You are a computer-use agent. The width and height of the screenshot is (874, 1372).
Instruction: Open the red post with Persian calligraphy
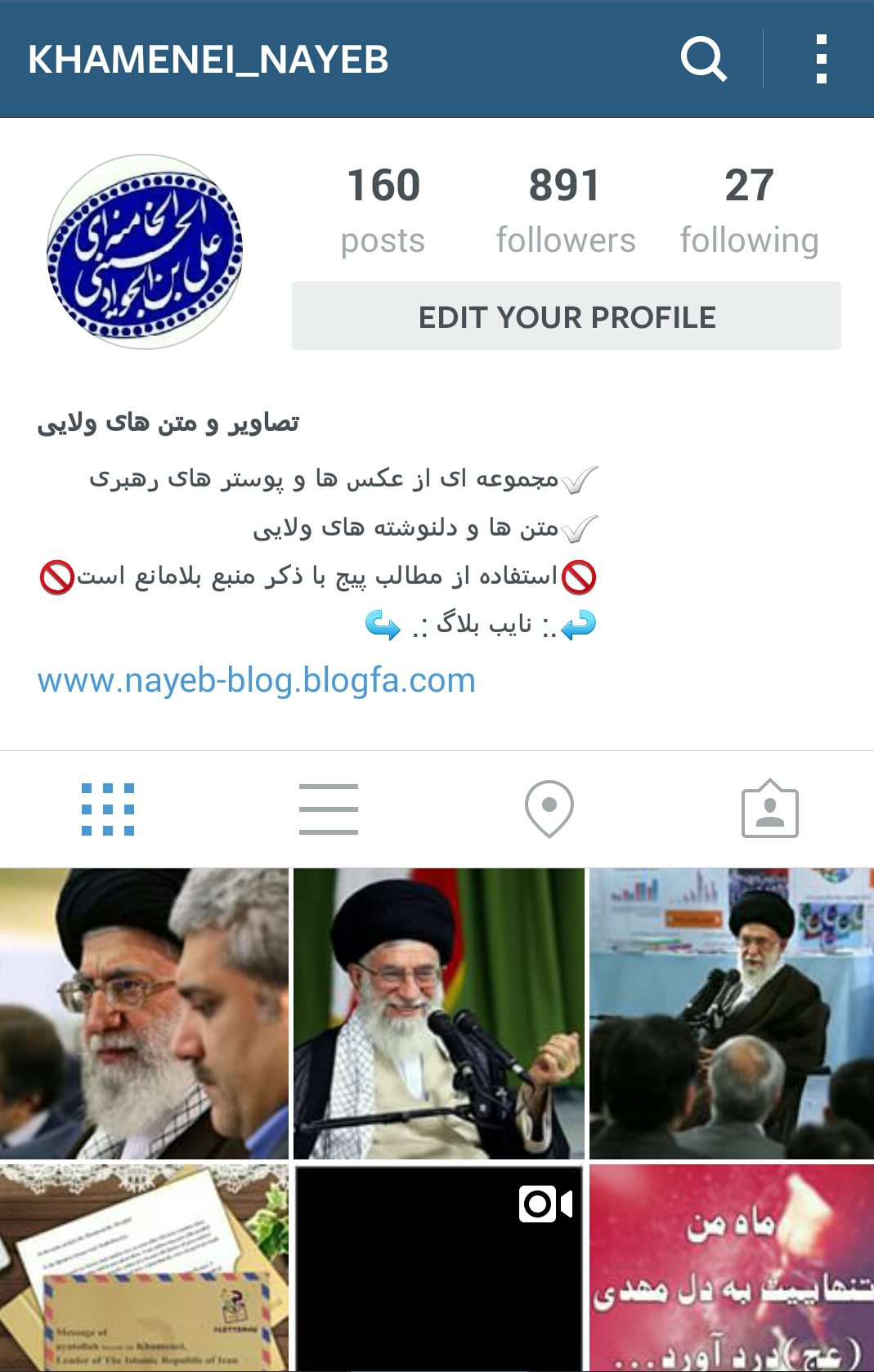731,1267
